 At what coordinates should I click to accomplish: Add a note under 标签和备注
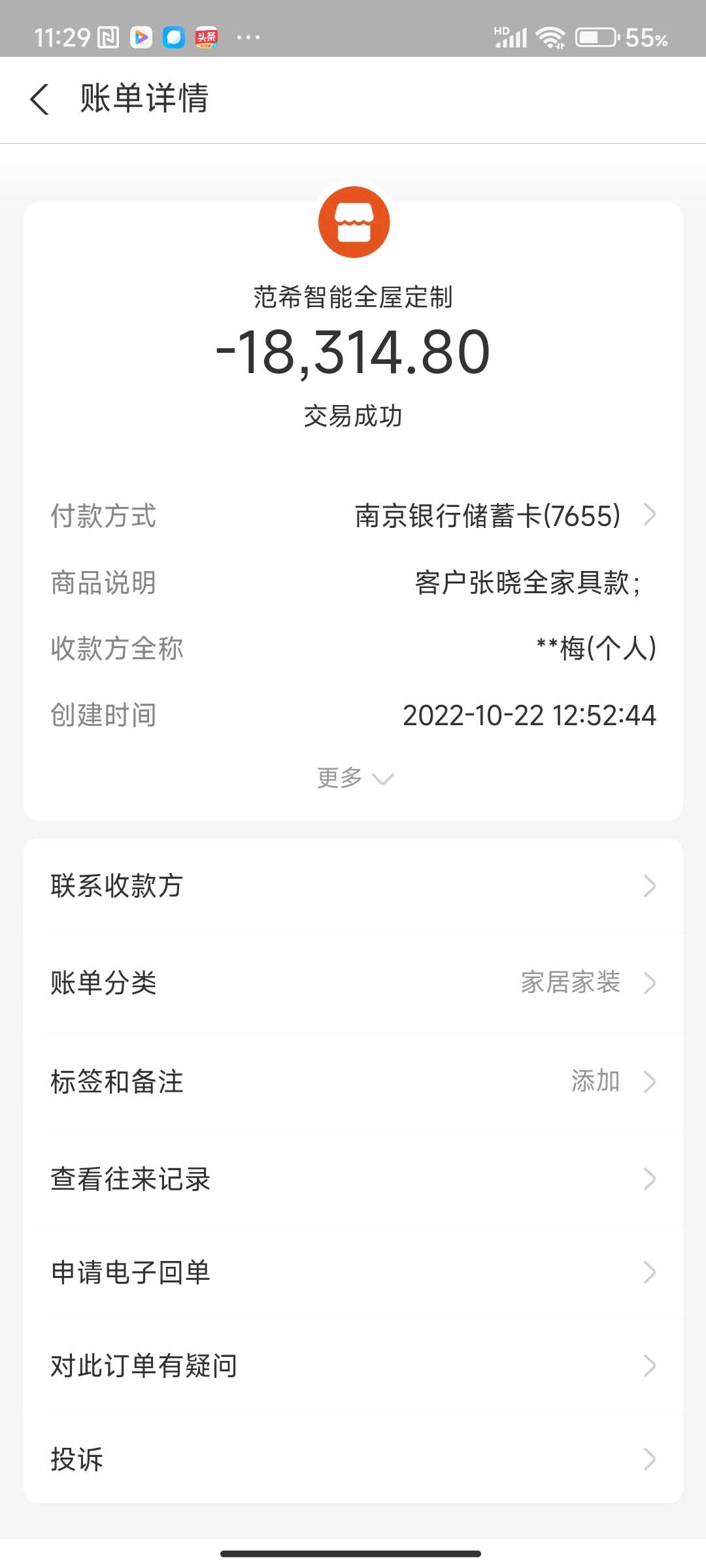click(353, 1081)
